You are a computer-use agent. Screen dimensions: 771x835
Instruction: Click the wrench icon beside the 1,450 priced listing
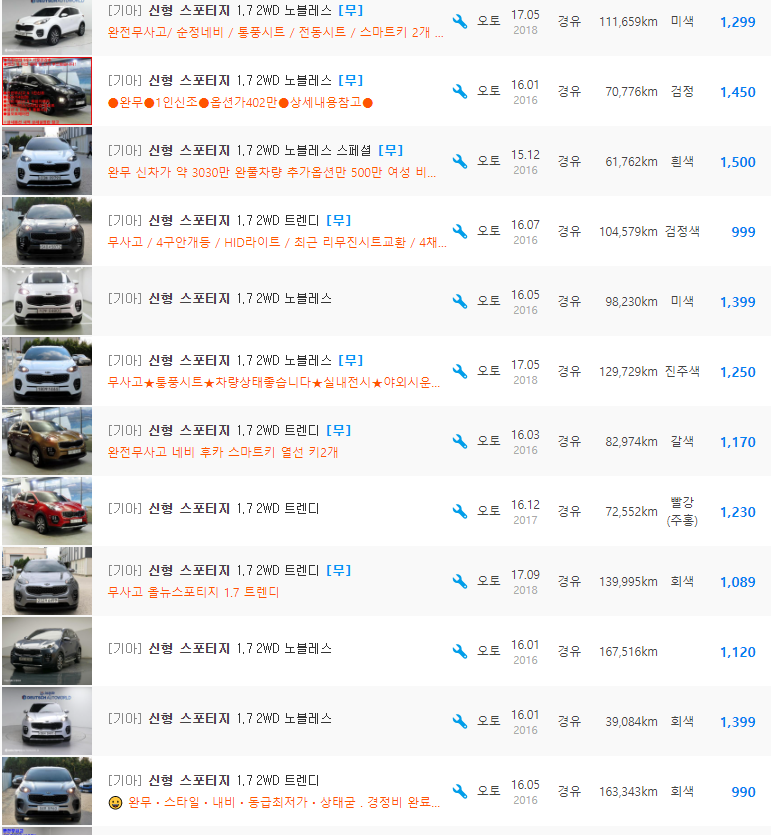tap(460, 91)
